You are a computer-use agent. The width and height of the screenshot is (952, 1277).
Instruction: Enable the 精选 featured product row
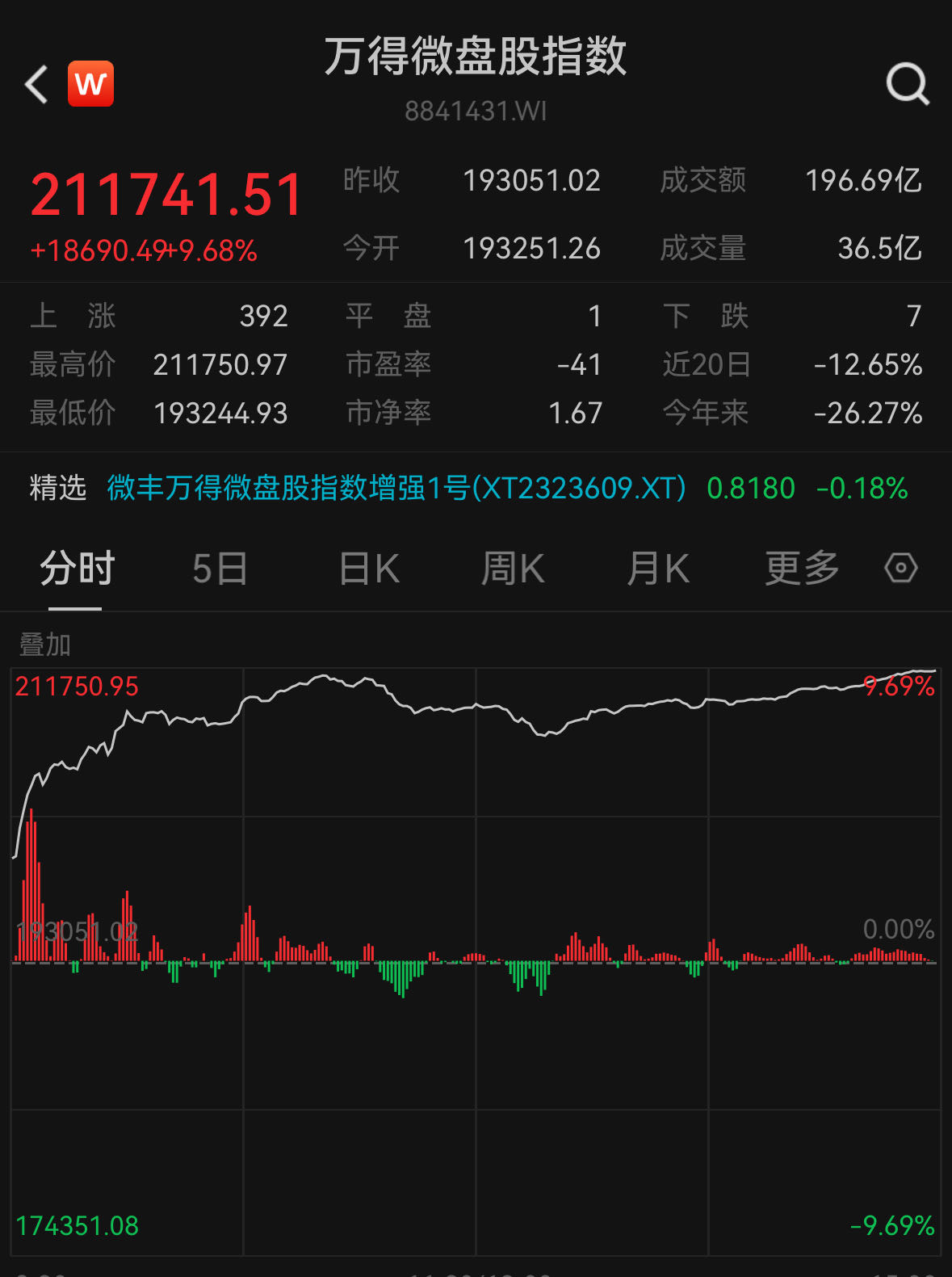[57, 488]
